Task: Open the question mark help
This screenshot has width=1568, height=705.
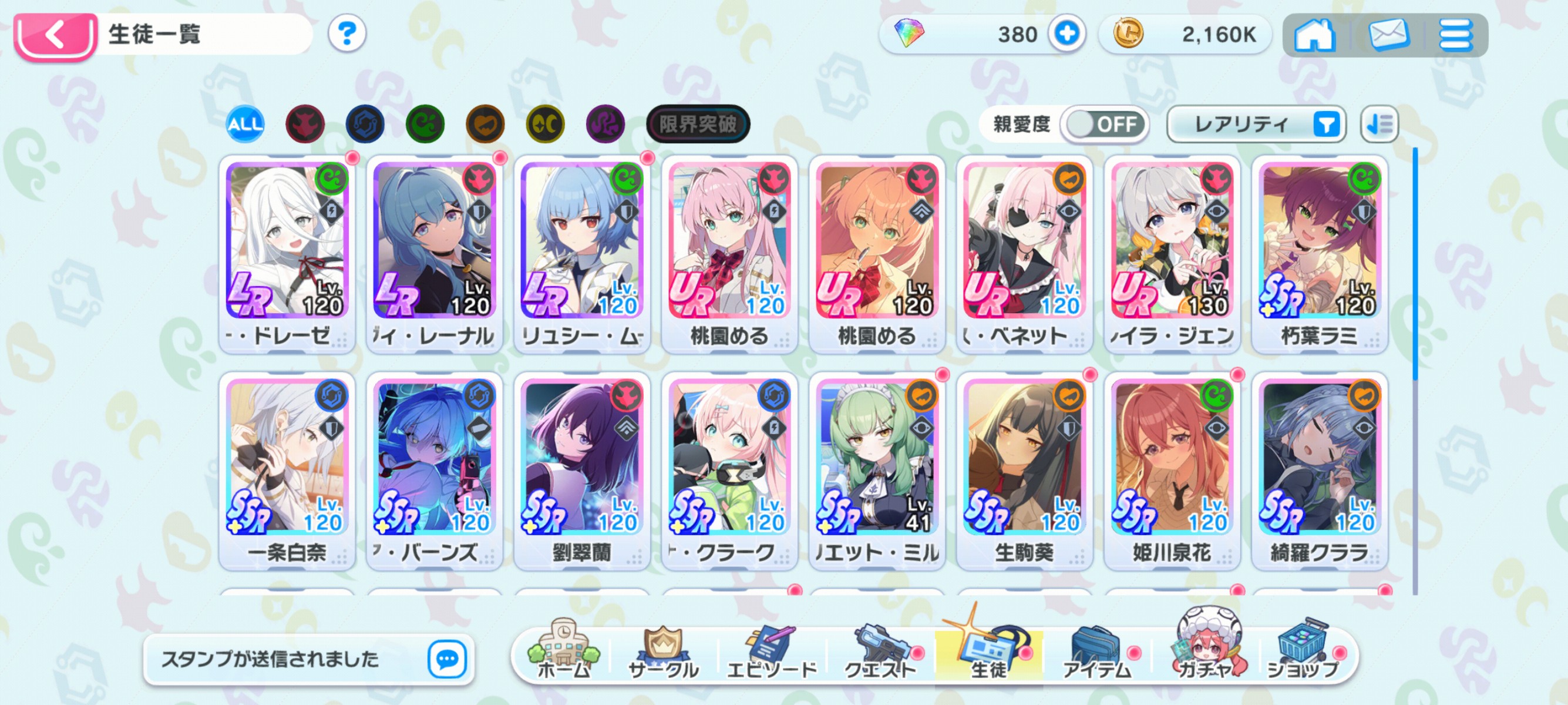Action: [346, 33]
